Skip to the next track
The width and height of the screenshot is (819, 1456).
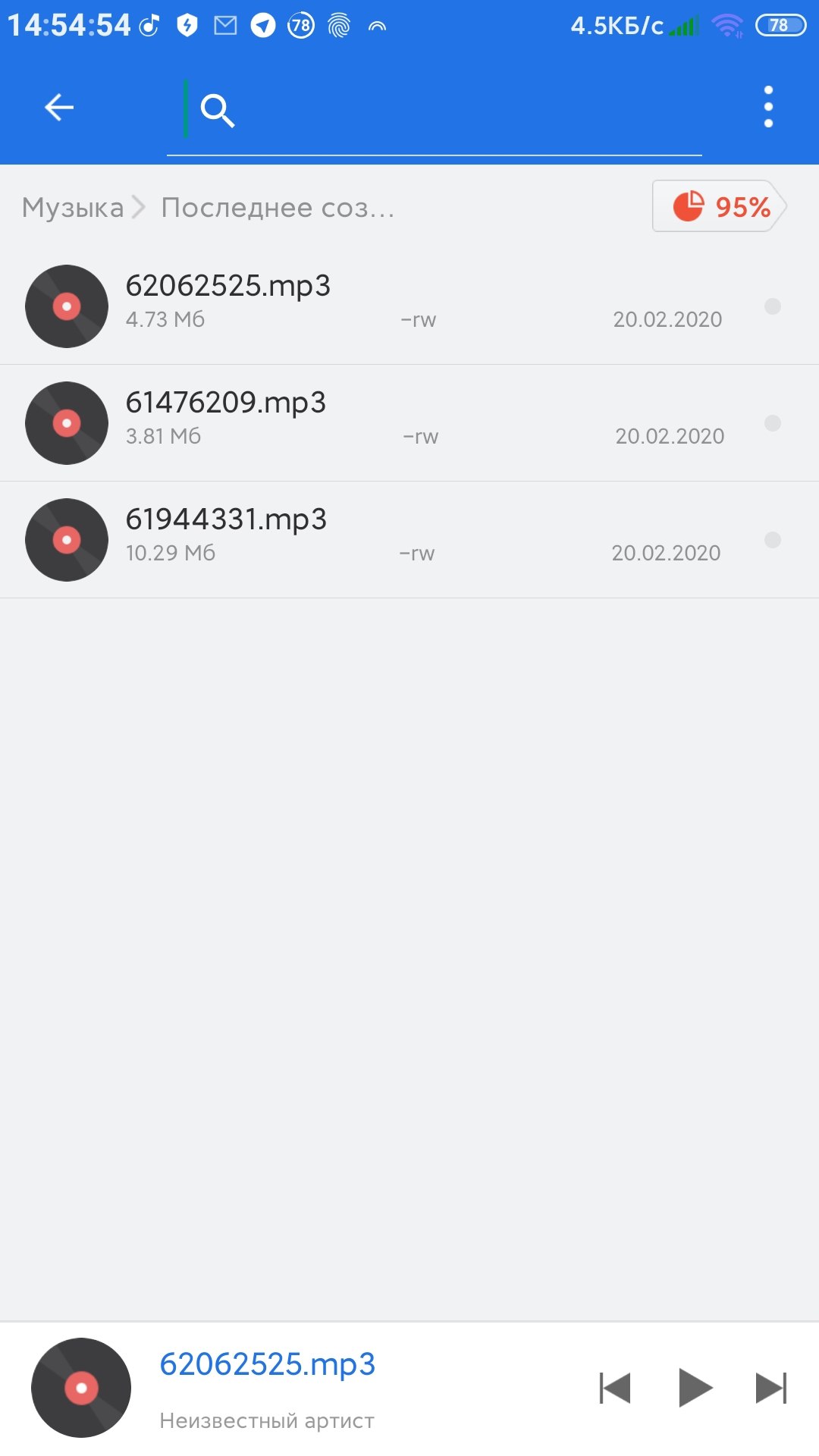tap(772, 1389)
